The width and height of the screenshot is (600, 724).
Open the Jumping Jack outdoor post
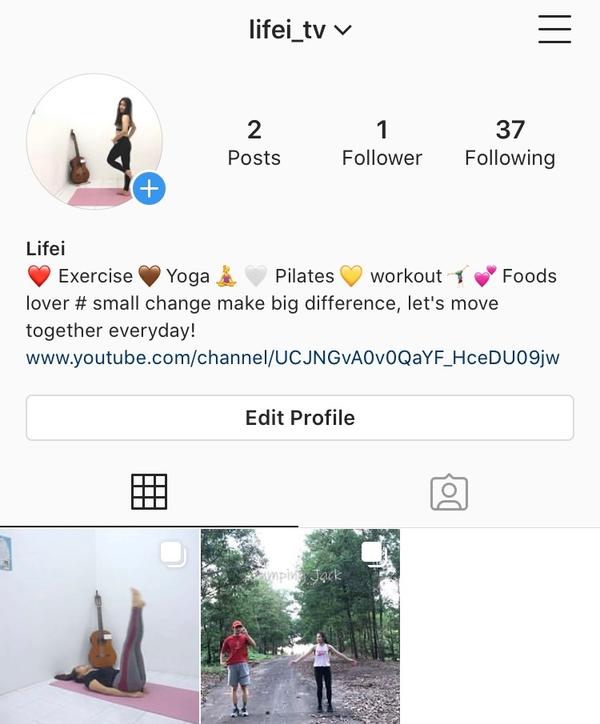point(300,626)
